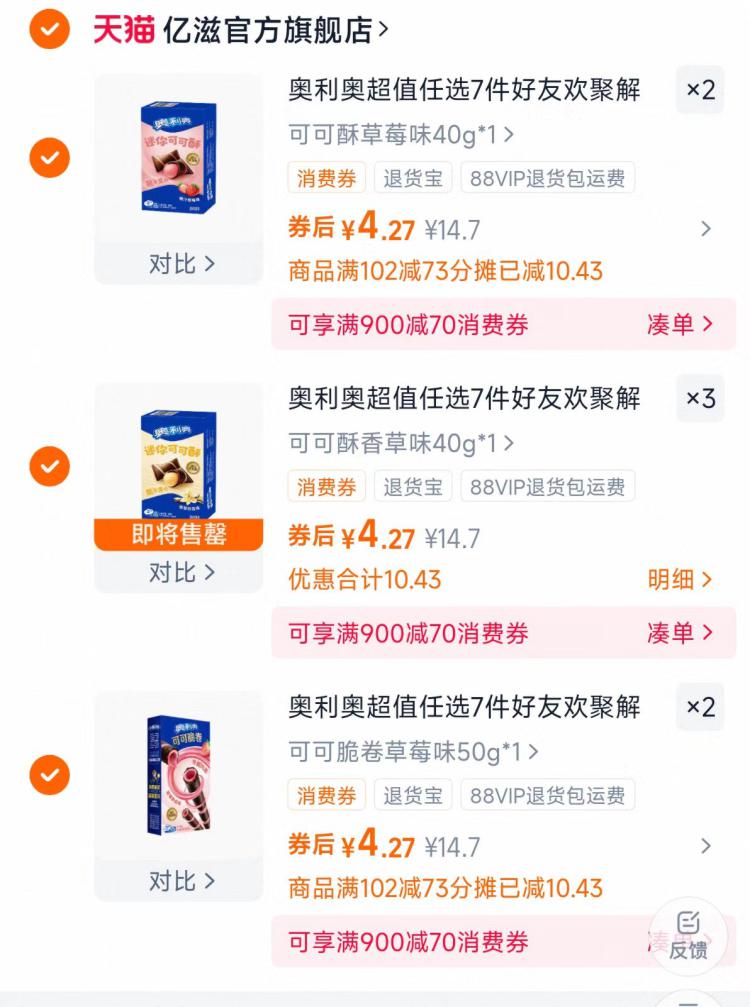Click the 消费券 tag on the first item
The image size is (750, 1007).
[325, 178]
